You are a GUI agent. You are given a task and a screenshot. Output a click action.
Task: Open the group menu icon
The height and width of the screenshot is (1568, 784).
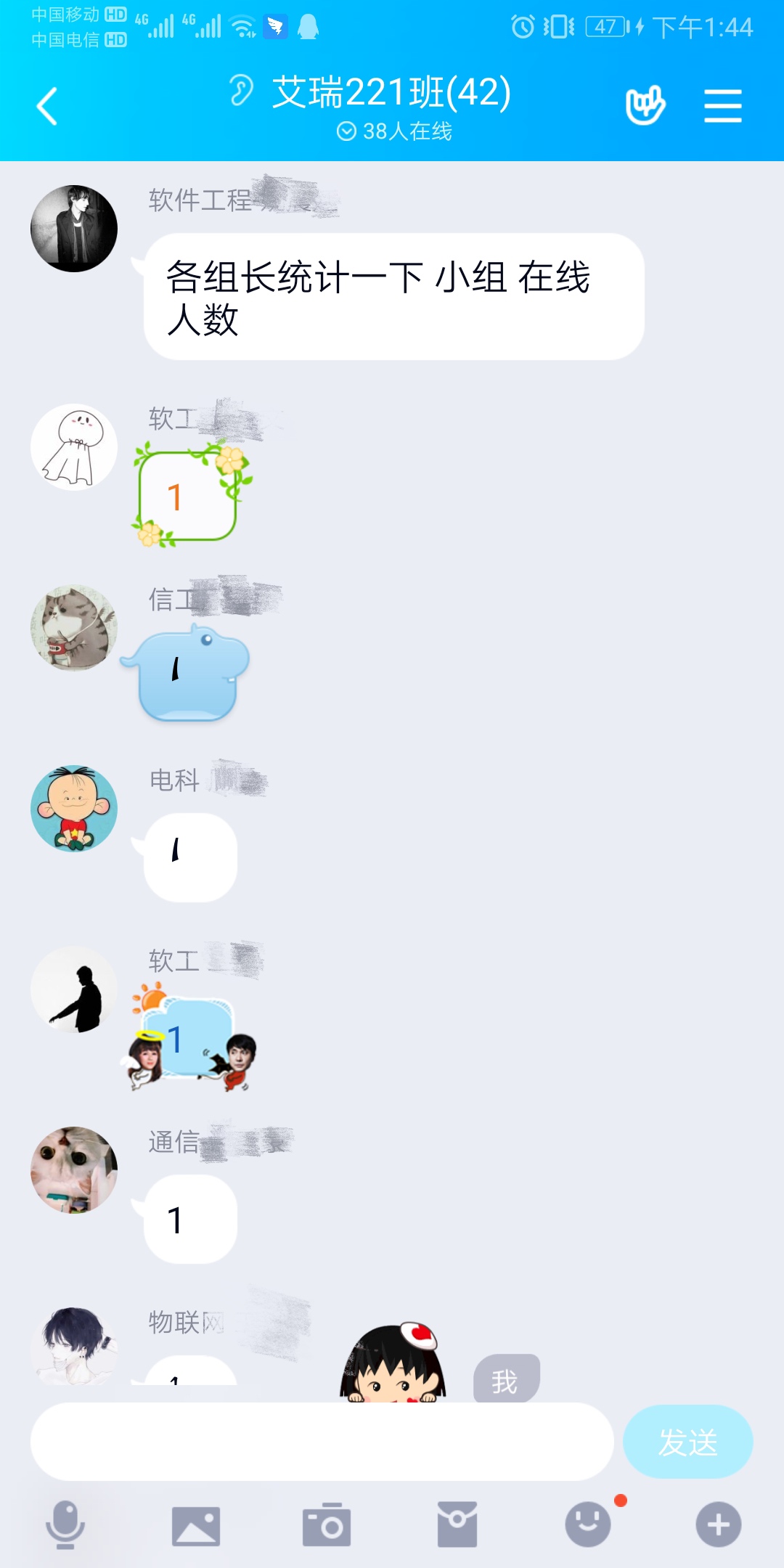(722, 106)
